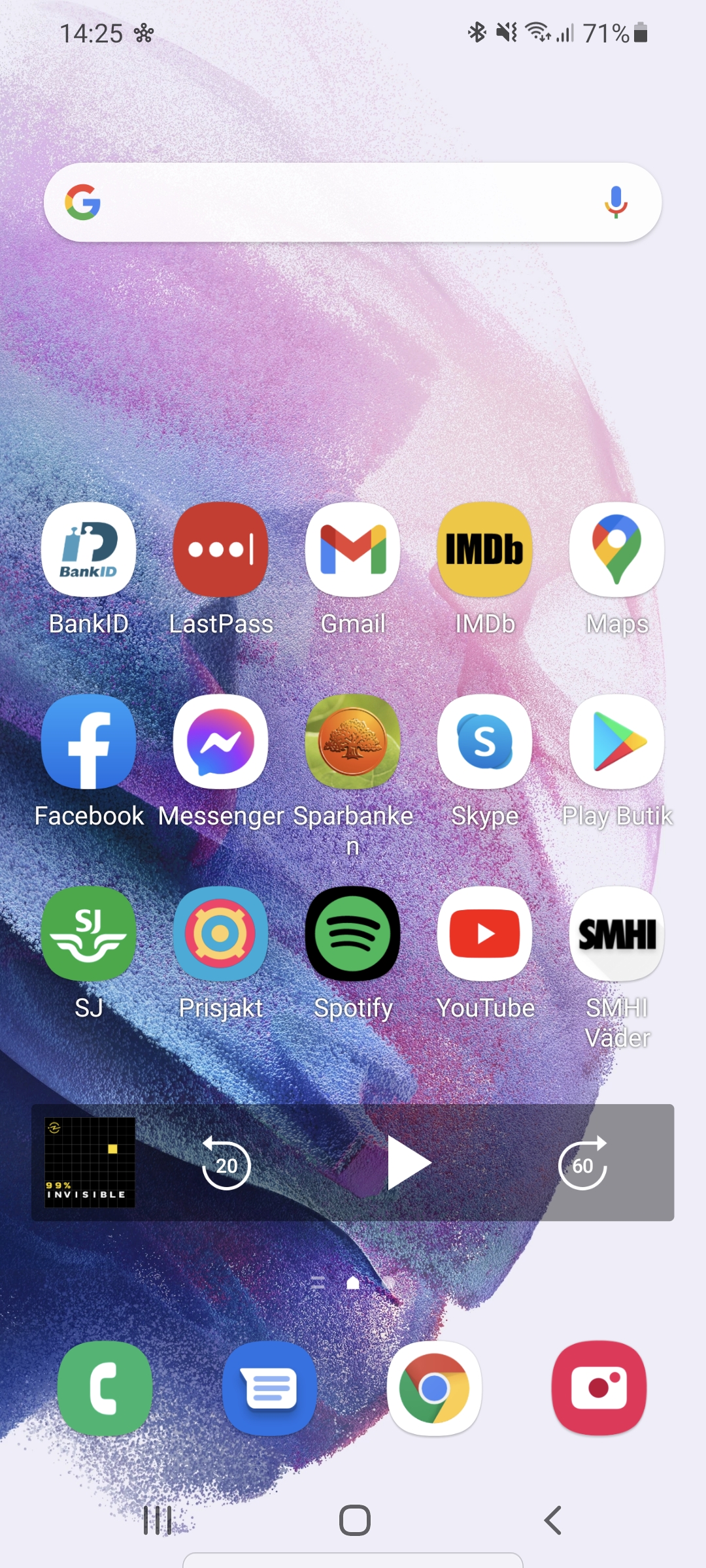Image resolution: width=706 pixels, height=1568 pixels.
Task: Open the IMDb app
Action: (x=485, y=549)
